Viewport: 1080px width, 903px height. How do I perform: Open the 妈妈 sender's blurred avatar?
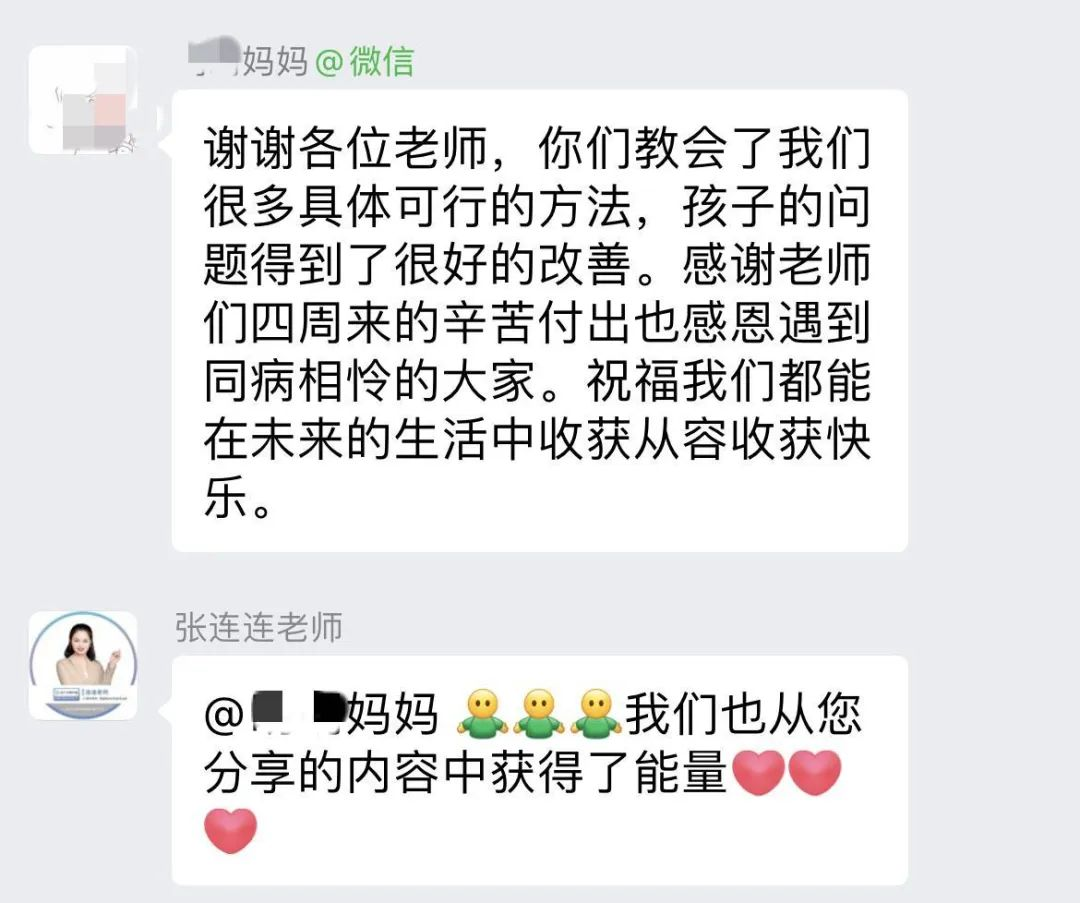coord(83,100)
